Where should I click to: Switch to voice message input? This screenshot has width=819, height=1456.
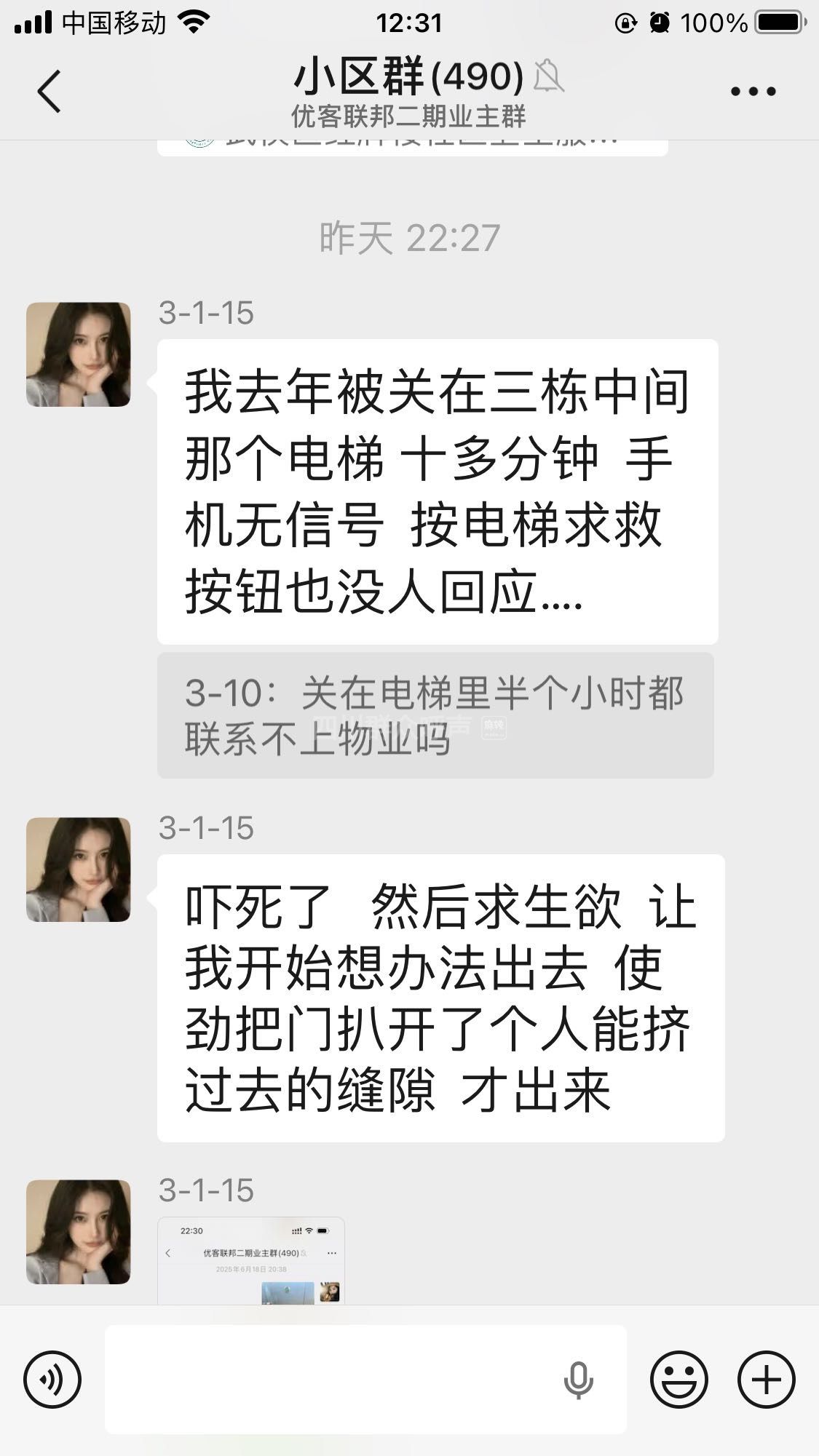[52, 1379]
